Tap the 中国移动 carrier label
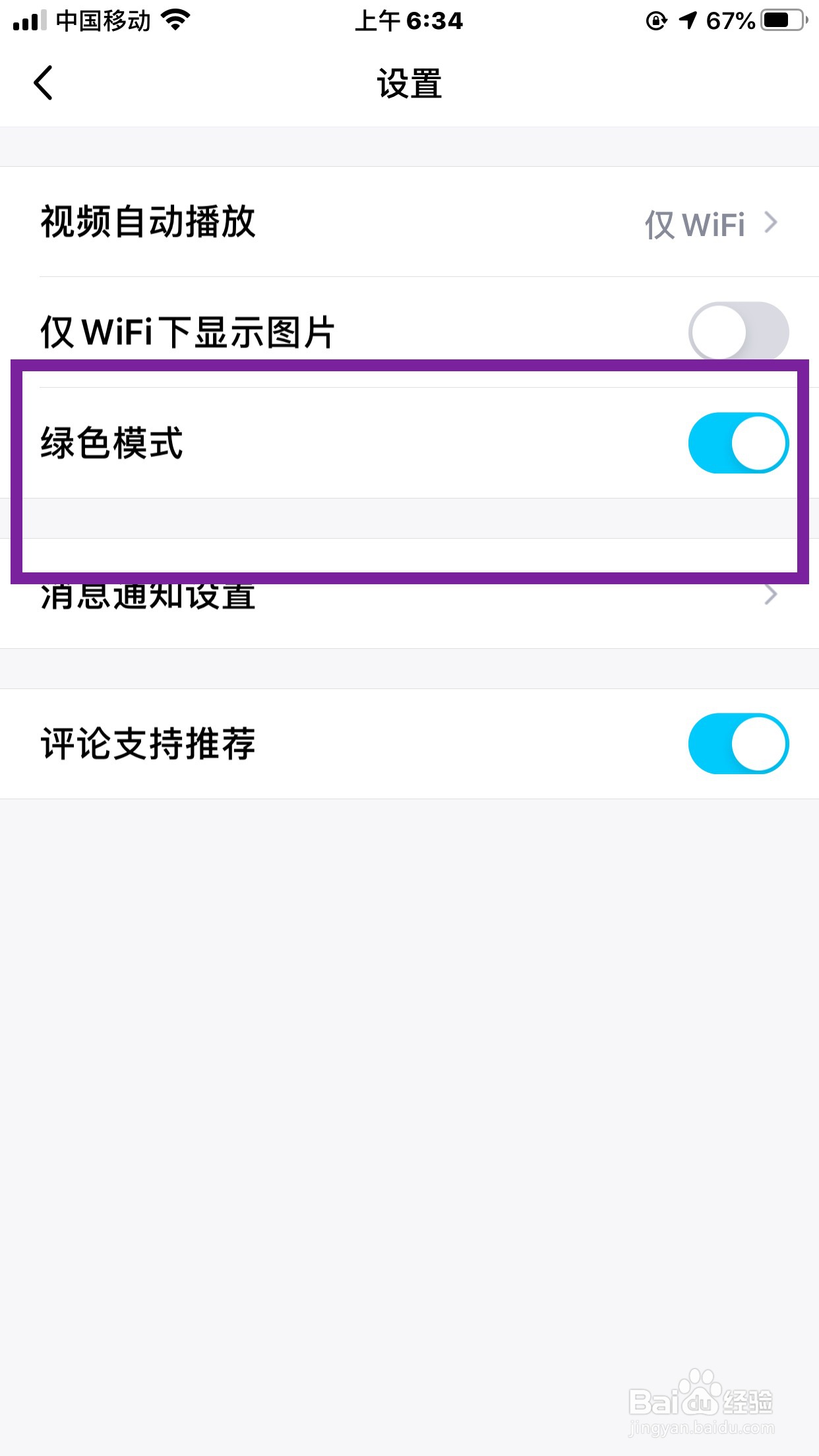This screenshot has height=1456, width=819. pyautogui.click(x=104, y=20)
